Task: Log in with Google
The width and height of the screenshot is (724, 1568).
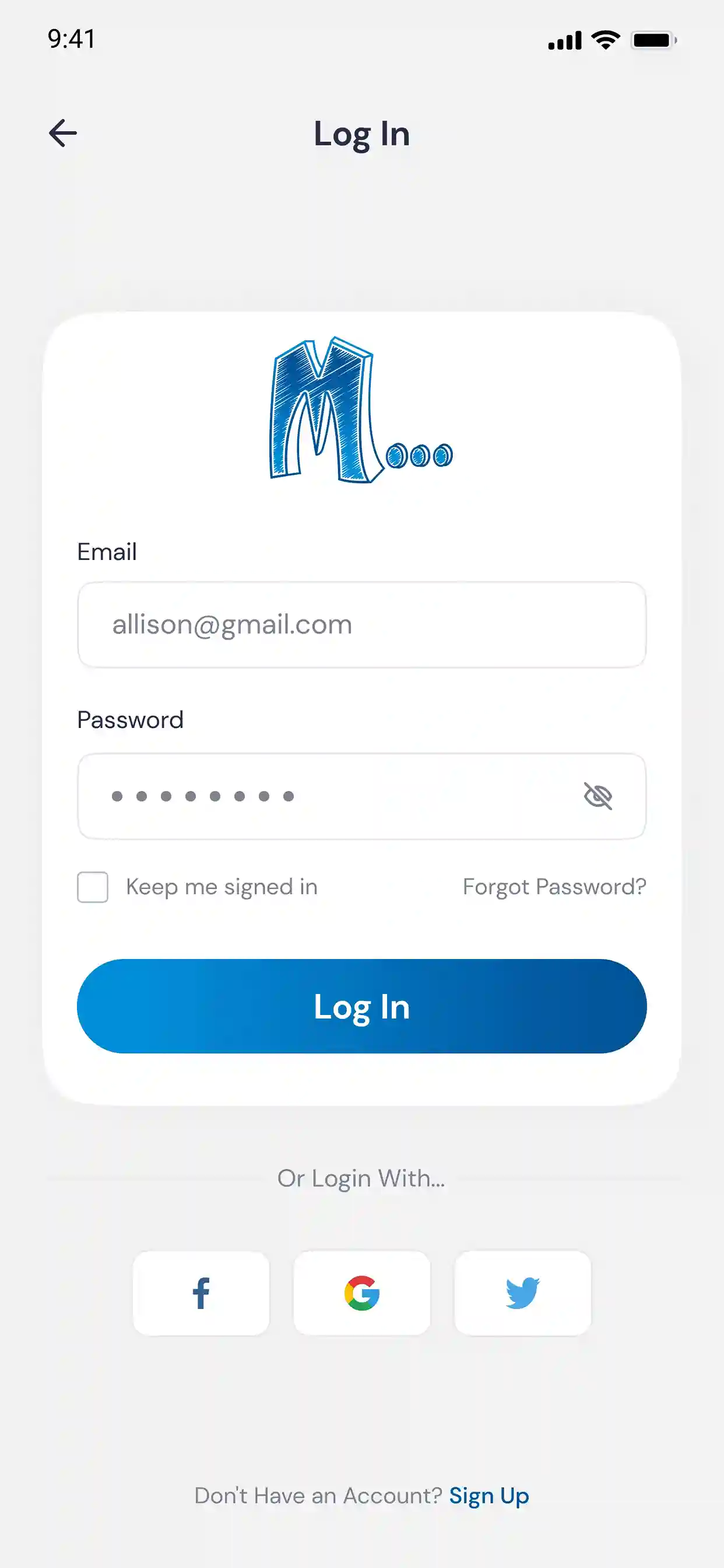Action: tap(362, 1293)
